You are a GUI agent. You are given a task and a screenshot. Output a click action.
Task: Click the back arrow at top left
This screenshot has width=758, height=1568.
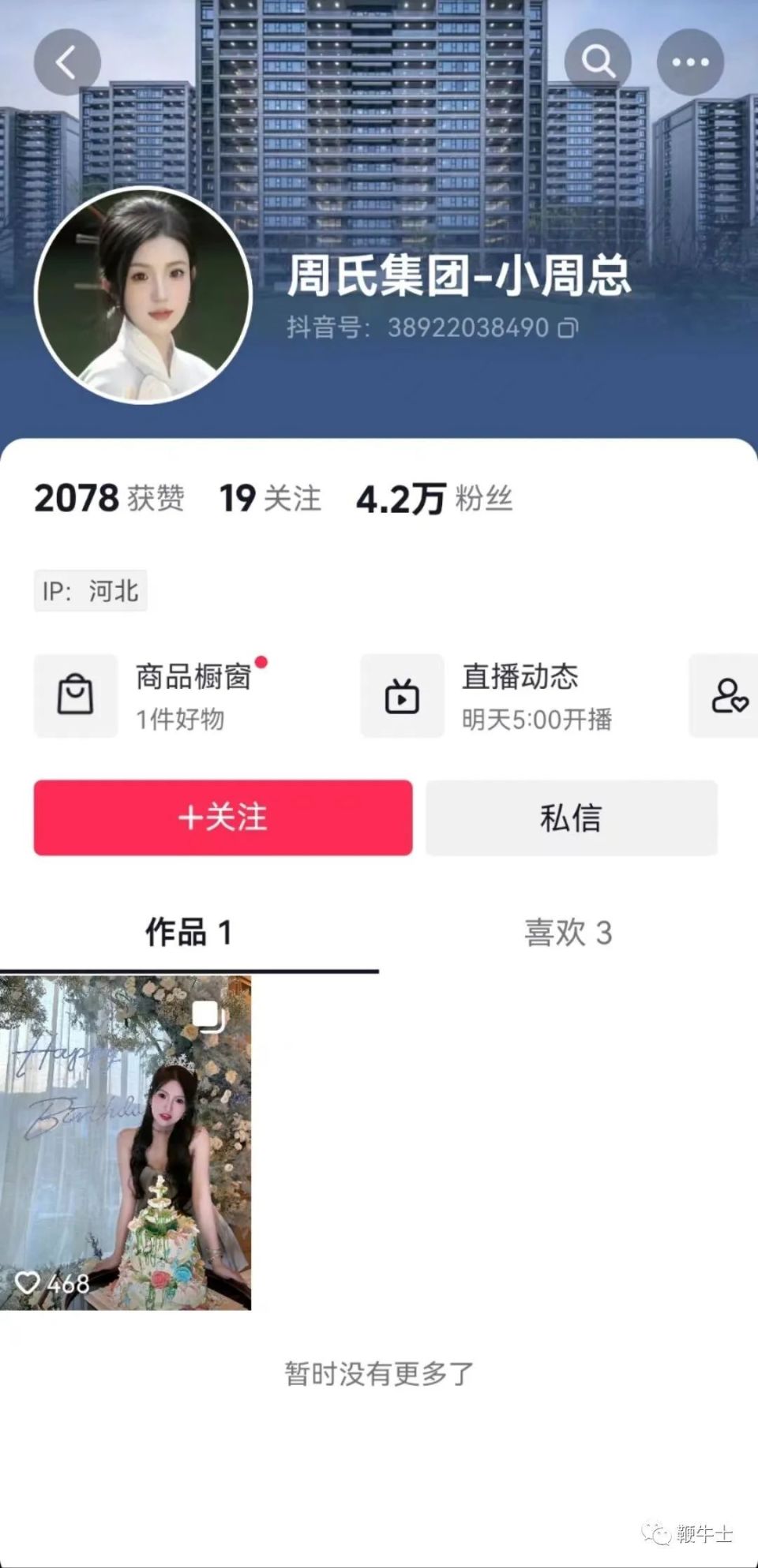click(x=66, y=62)
